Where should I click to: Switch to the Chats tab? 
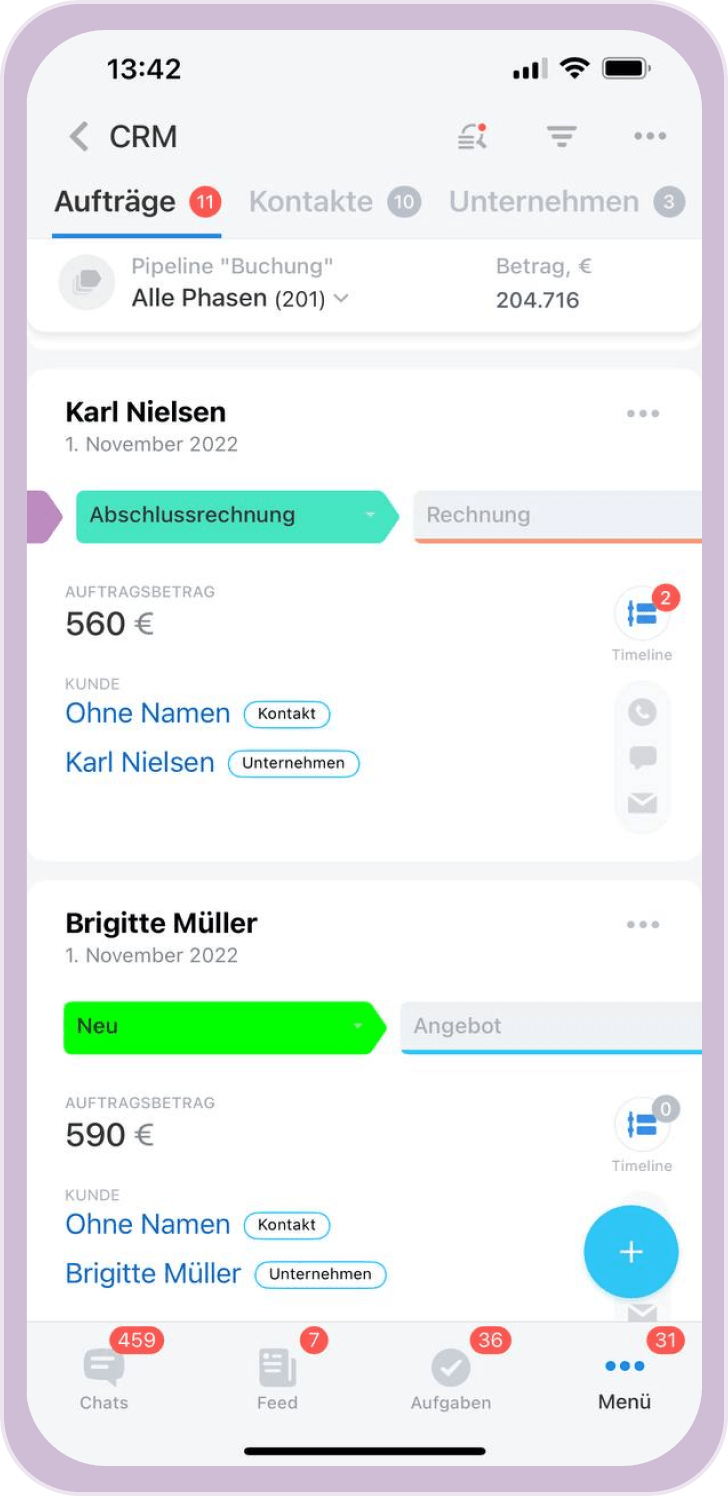[104, 1376]
